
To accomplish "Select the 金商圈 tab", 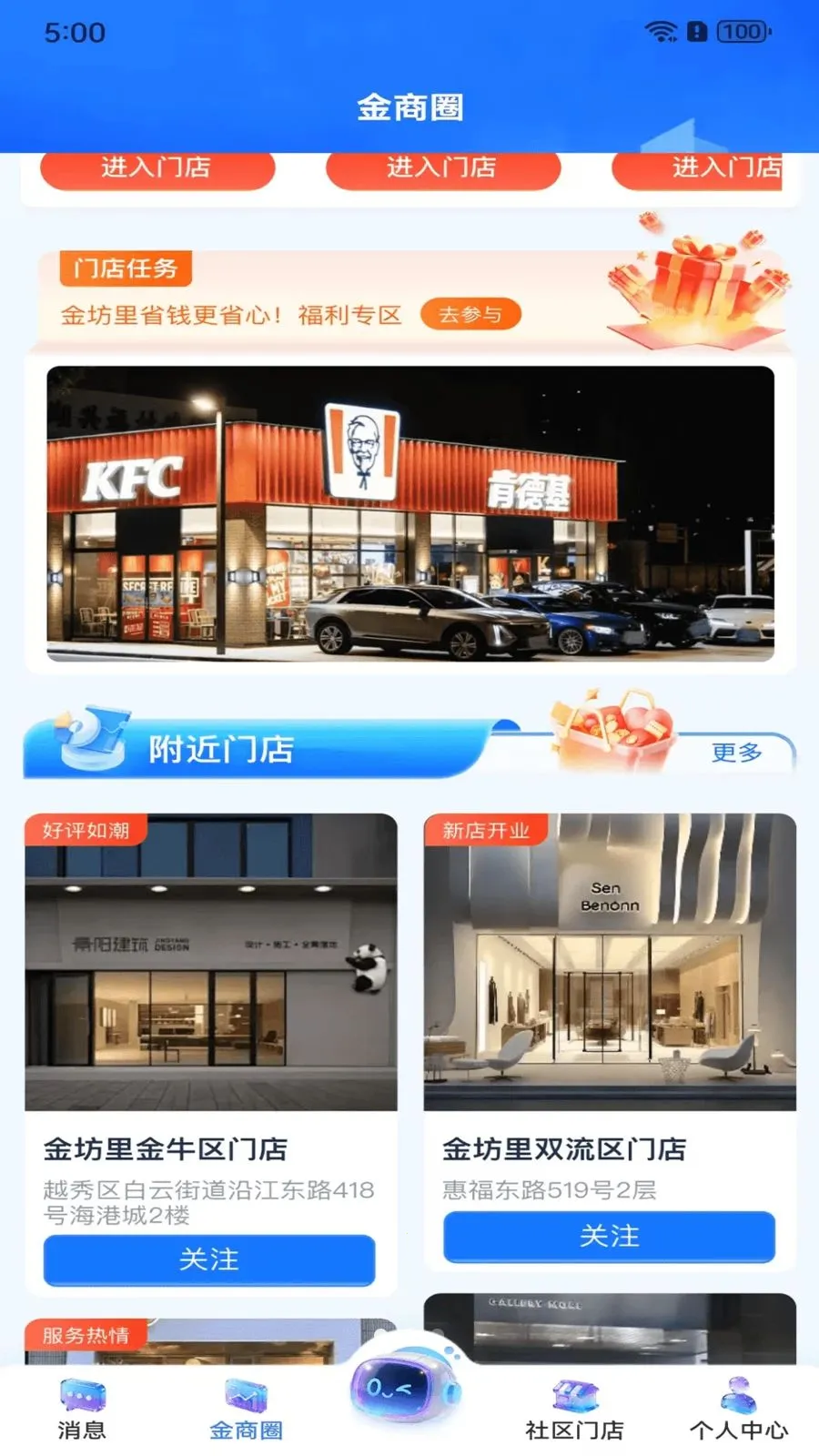I will 246,1409.
